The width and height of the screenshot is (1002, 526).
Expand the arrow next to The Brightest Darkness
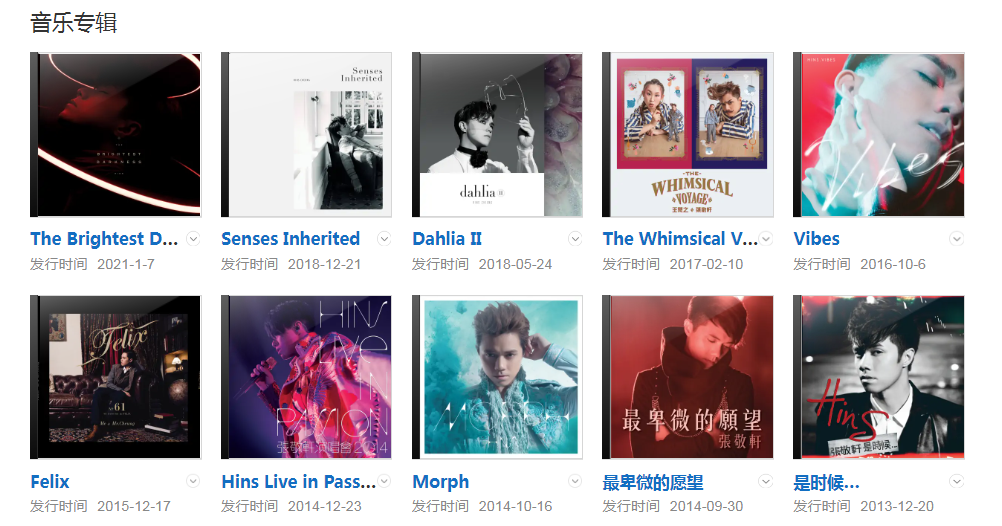pos(194,239)
